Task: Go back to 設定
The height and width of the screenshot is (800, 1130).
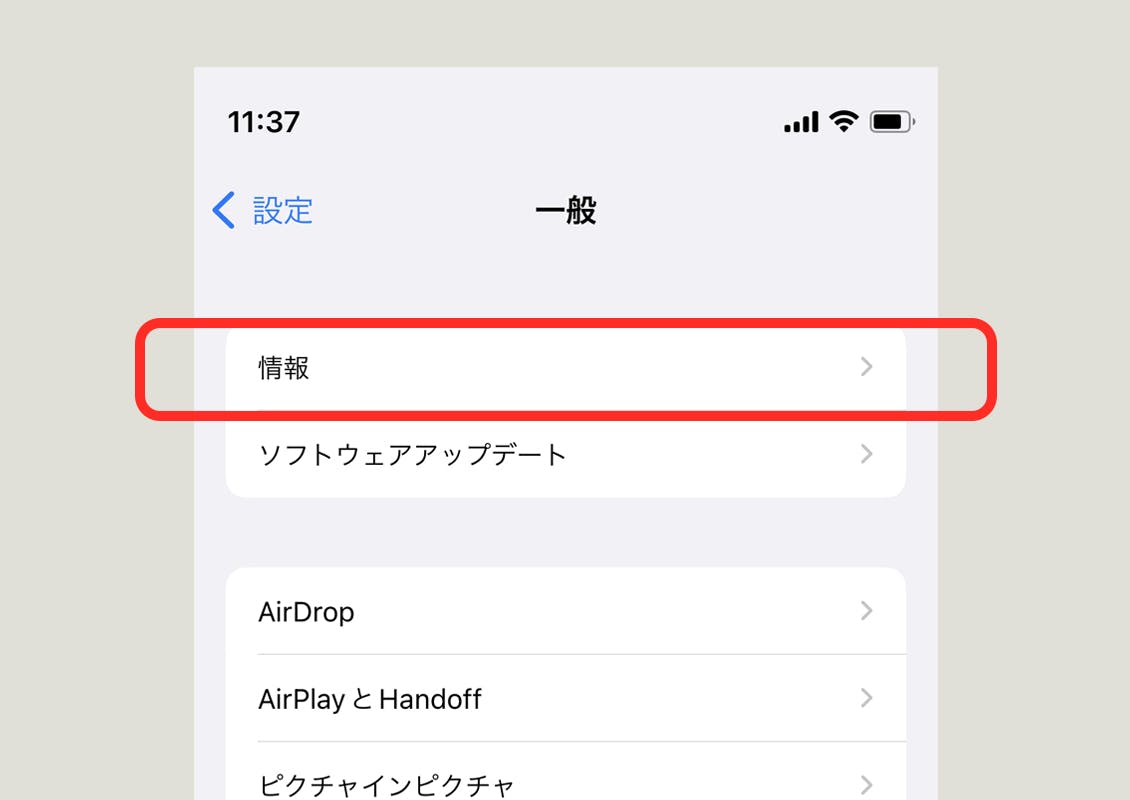Action: click(264, 211)
